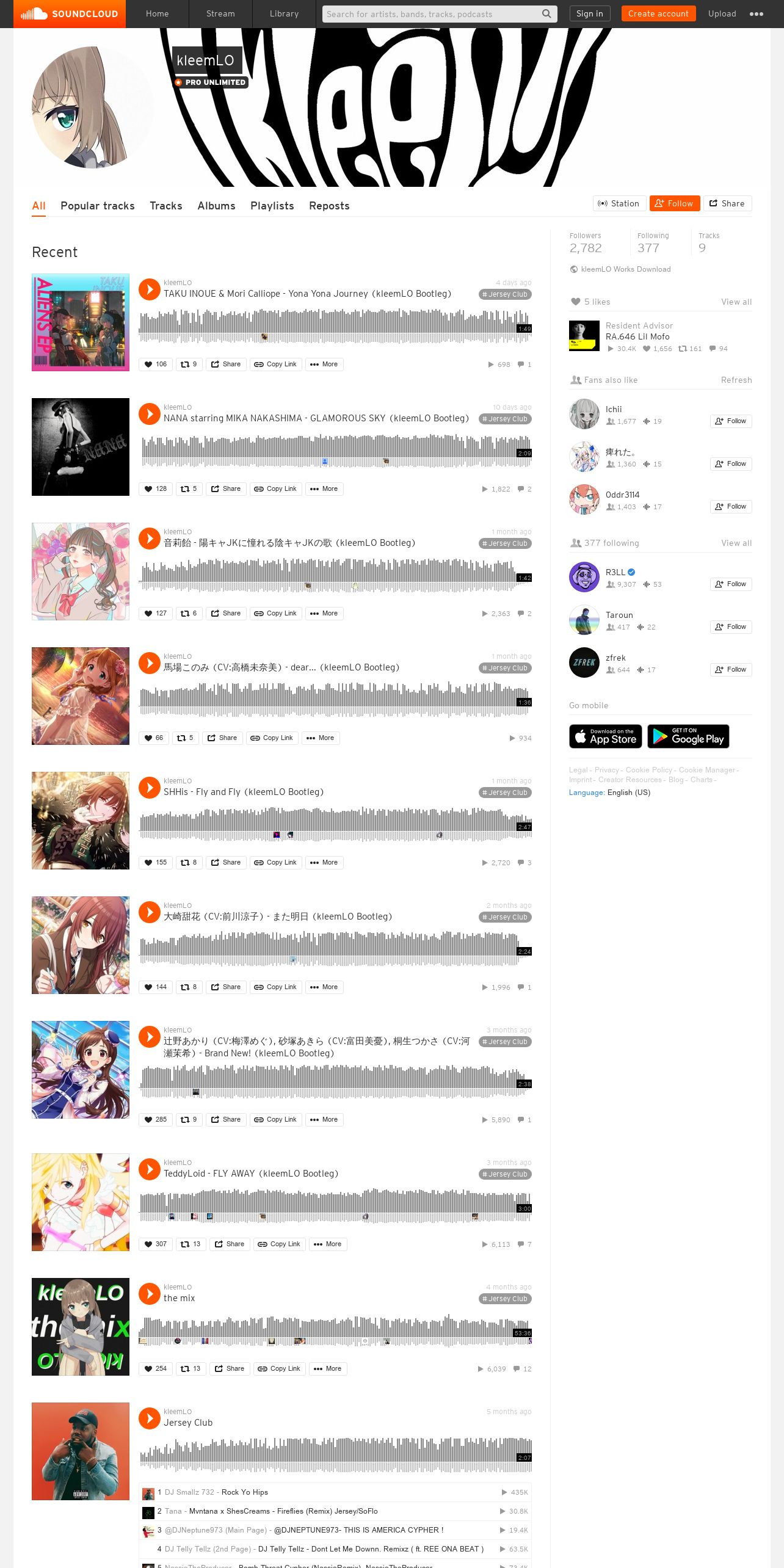Image resolution: width=784 pixels, height=1568 pixels.
Task: Share the kleemLO profile
Action: click(x=727, y=203)
